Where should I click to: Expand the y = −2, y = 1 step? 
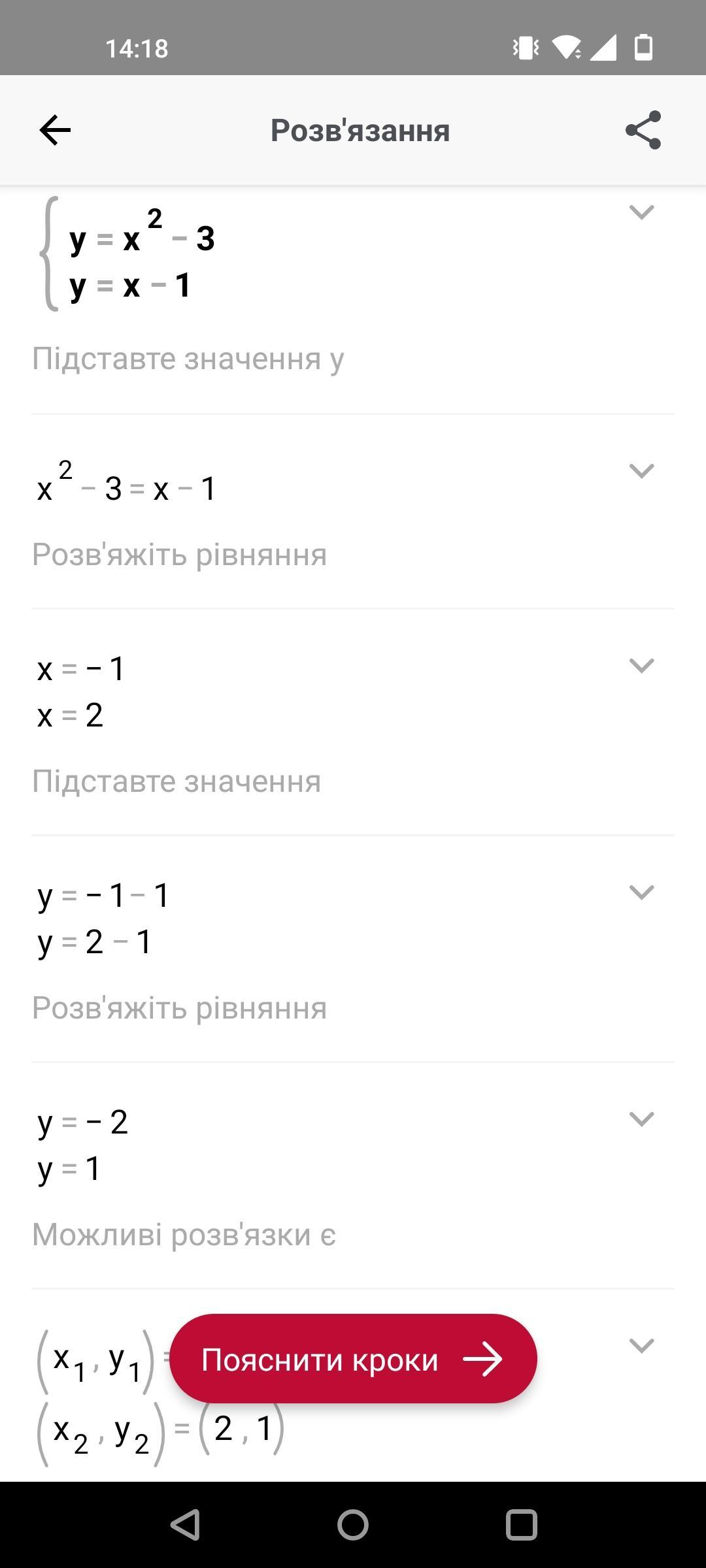(641, 1119)
